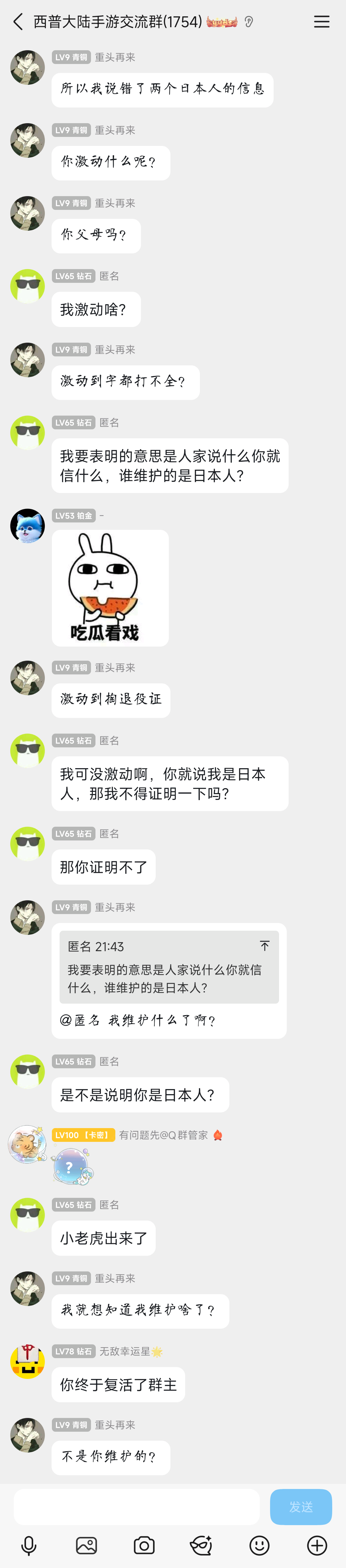Viewport: 346px width, 1568px height.
Task: Tap the 发送 send button
Action: (300, 1507)
